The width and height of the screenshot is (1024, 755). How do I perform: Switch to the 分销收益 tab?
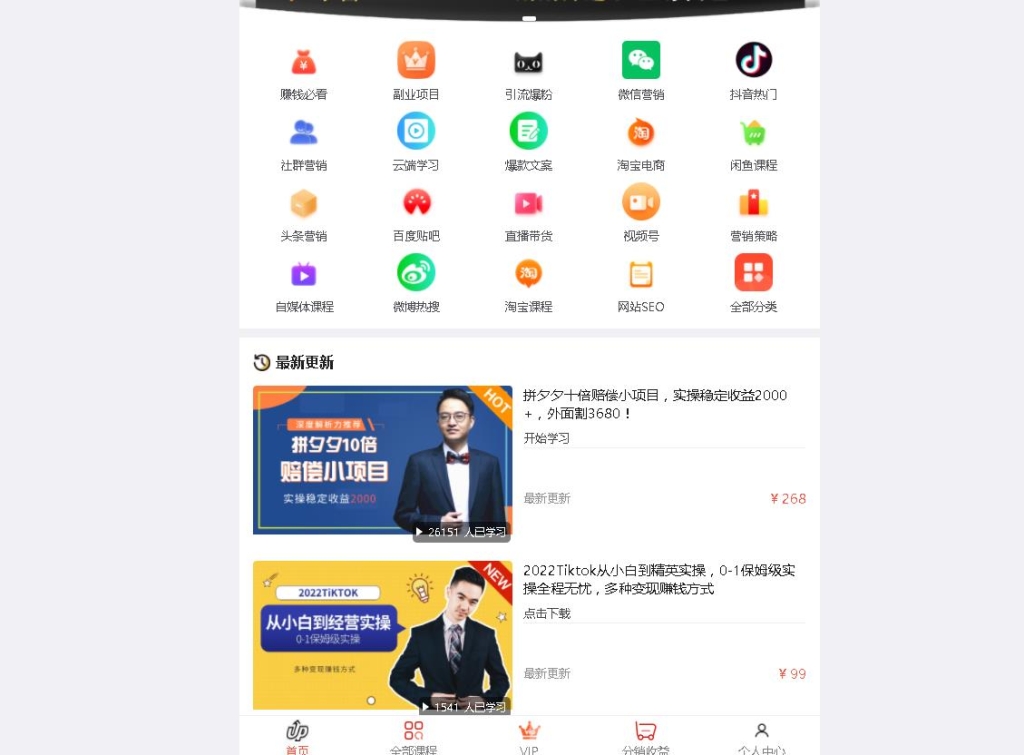(x=645, y=737)
